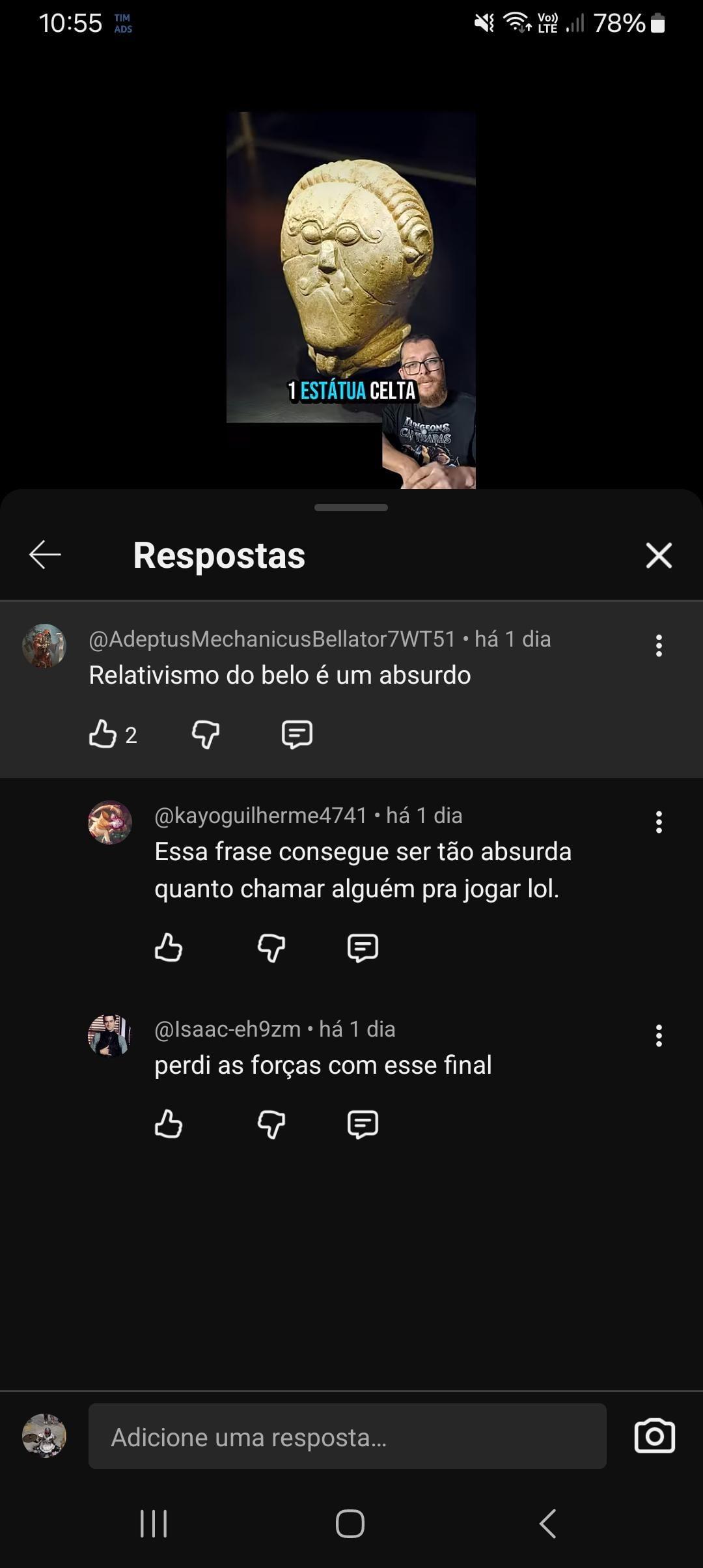
Task: Open the Isaac-eh9zm profile picture
Action: [x=110, y=1035]
